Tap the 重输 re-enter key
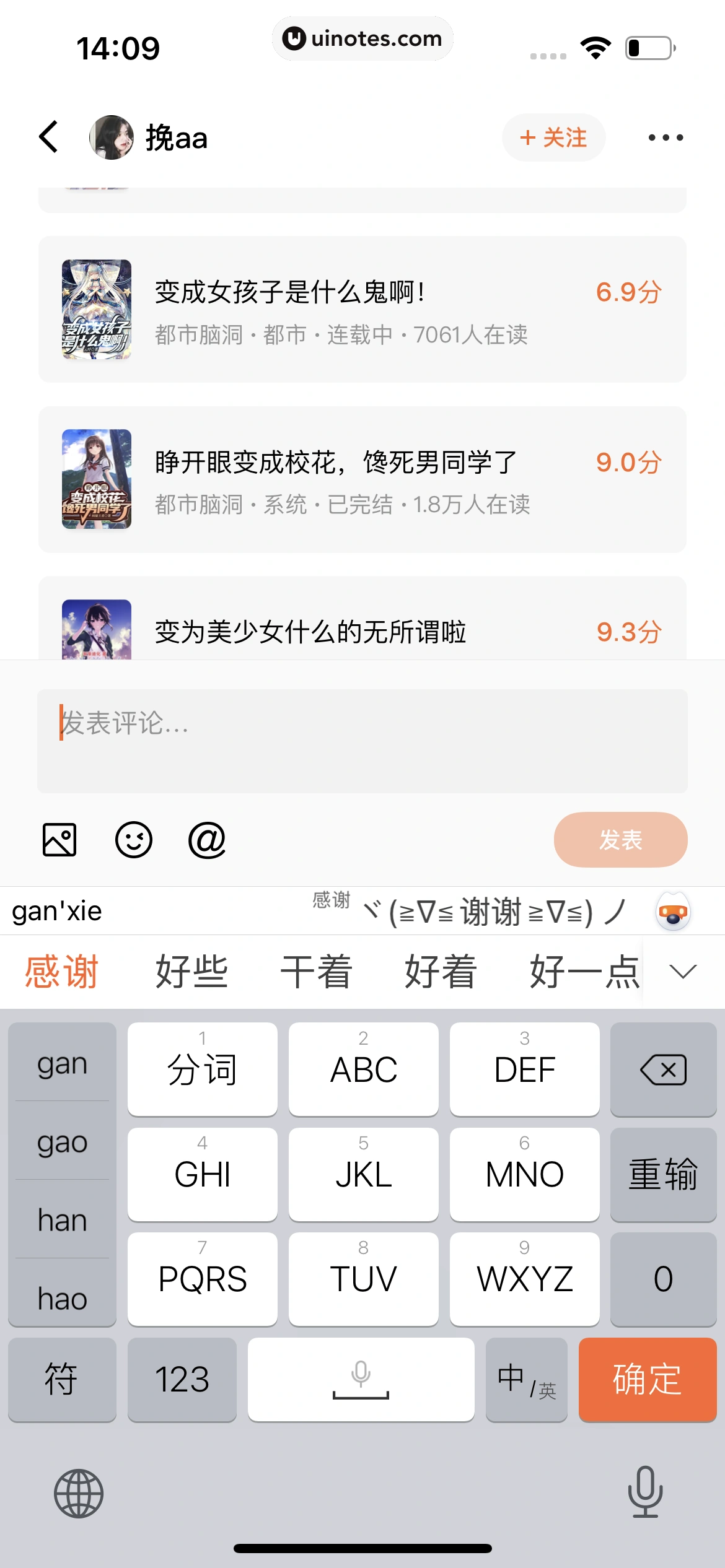This screenshot has height=1568, width=725. click(663, 1174)
